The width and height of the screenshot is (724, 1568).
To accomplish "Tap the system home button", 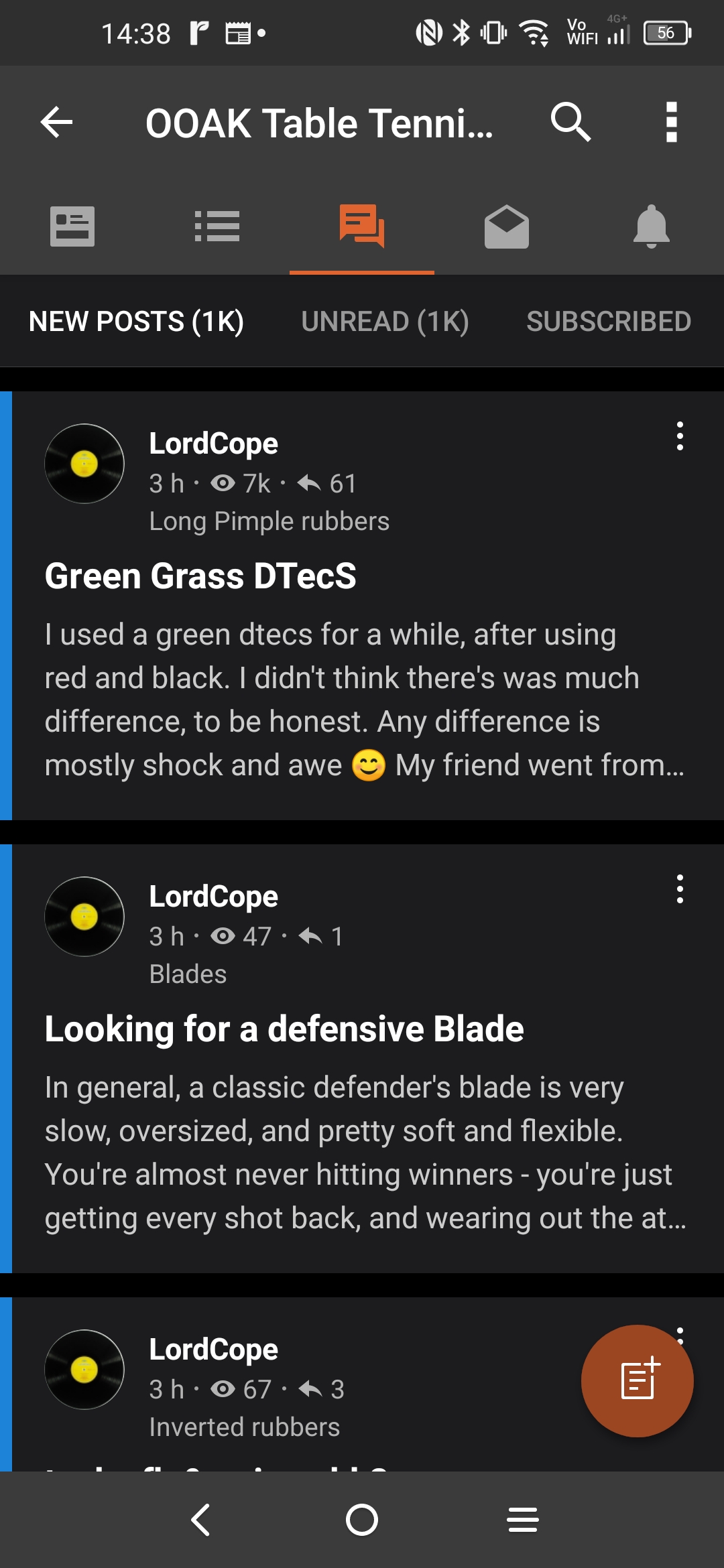I will point(362,1520).
